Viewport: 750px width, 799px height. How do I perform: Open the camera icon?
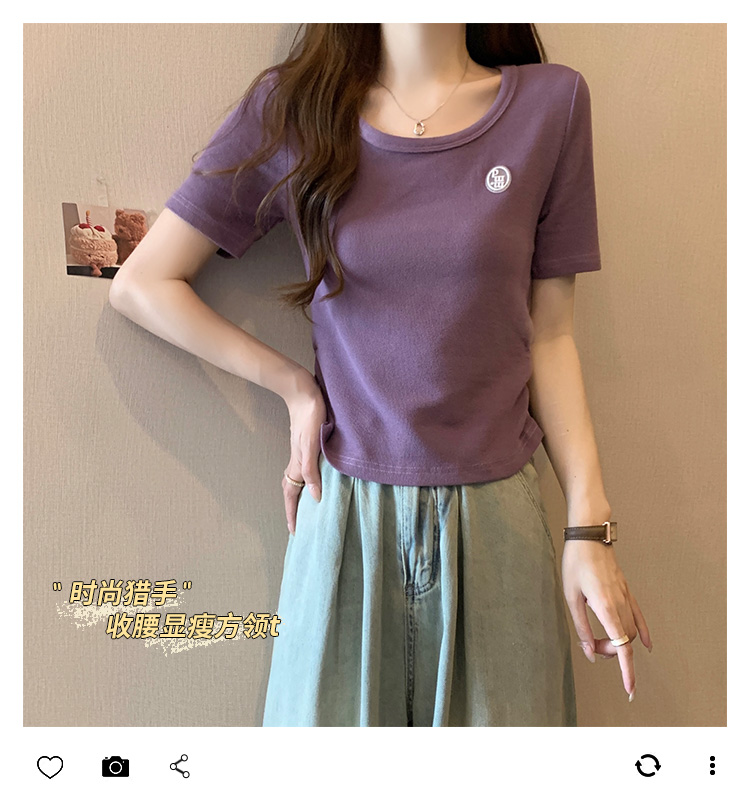(x=115, y=767)
